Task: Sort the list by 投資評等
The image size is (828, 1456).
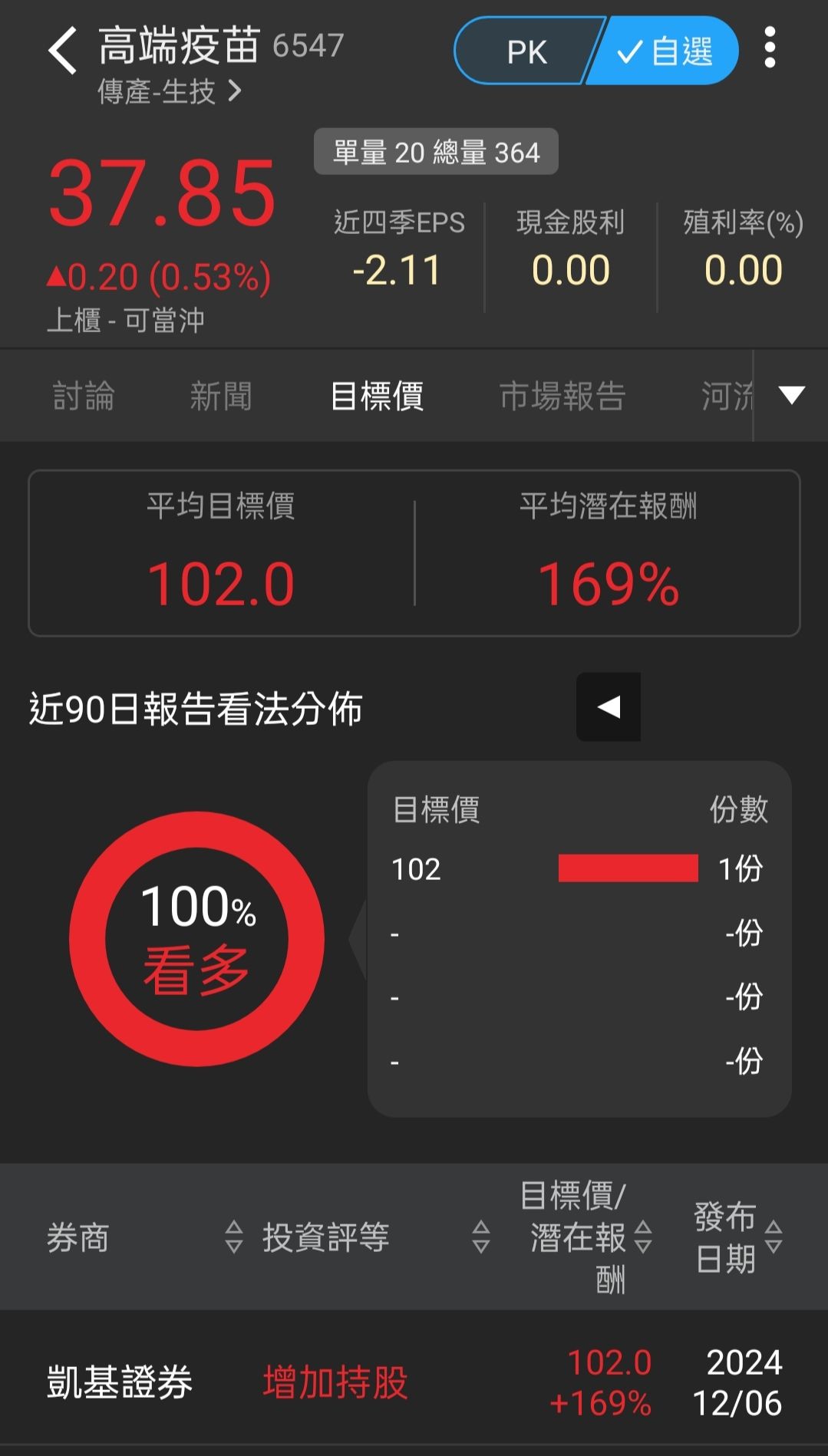Action: click(x=376, y=1237)
